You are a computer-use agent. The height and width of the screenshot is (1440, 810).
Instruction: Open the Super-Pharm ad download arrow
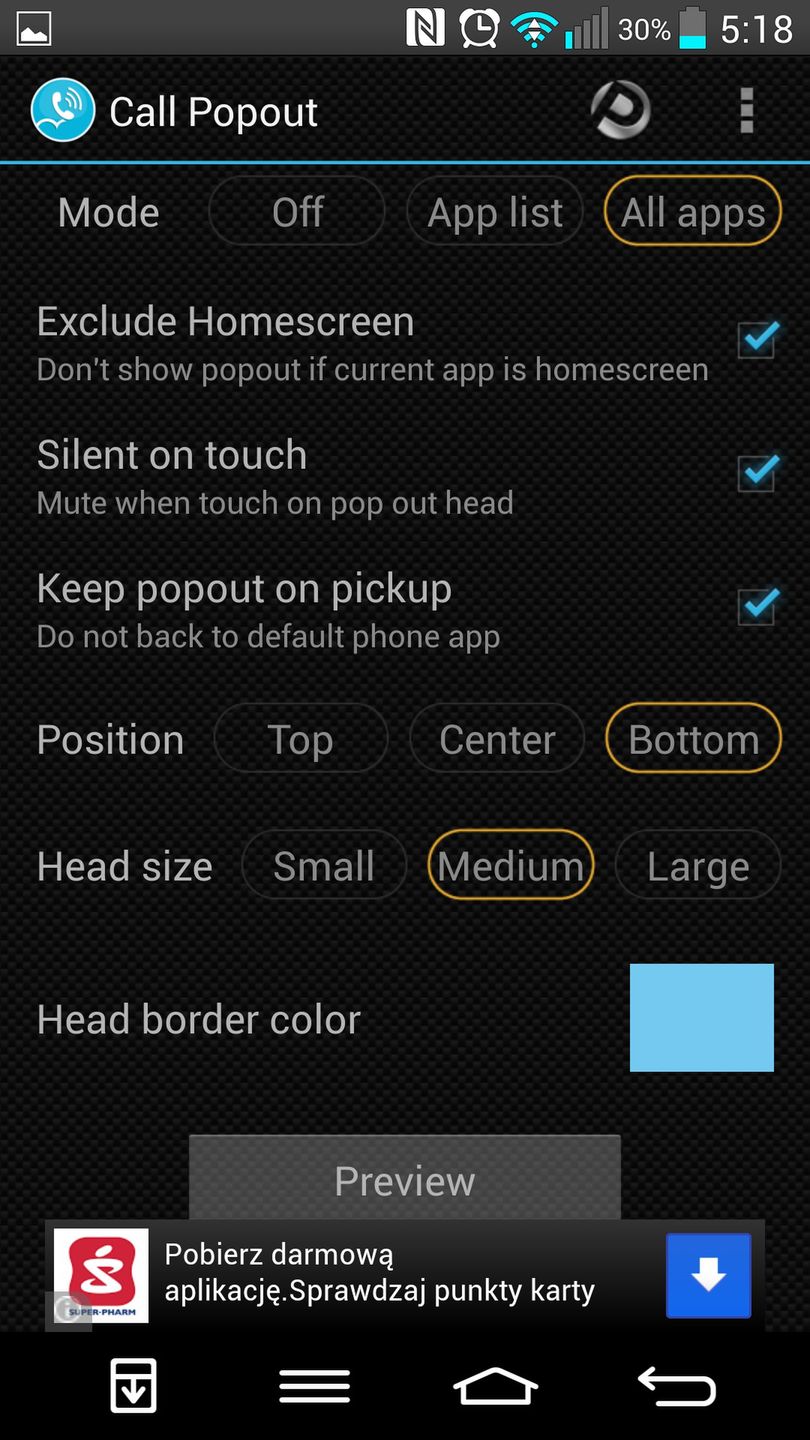point(708,1275)
